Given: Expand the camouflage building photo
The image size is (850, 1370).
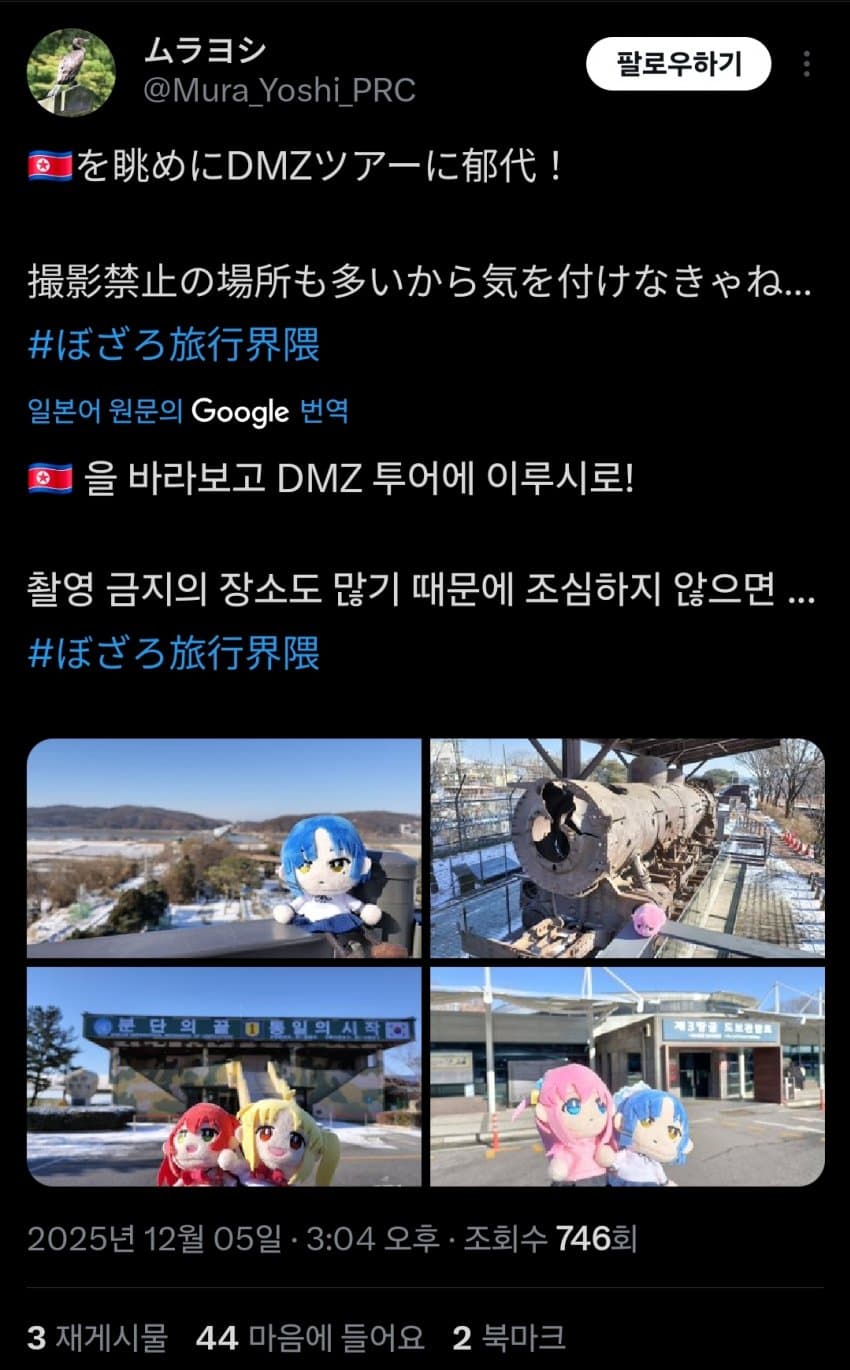Looking at the screenshot, I should coord(224,1076).
